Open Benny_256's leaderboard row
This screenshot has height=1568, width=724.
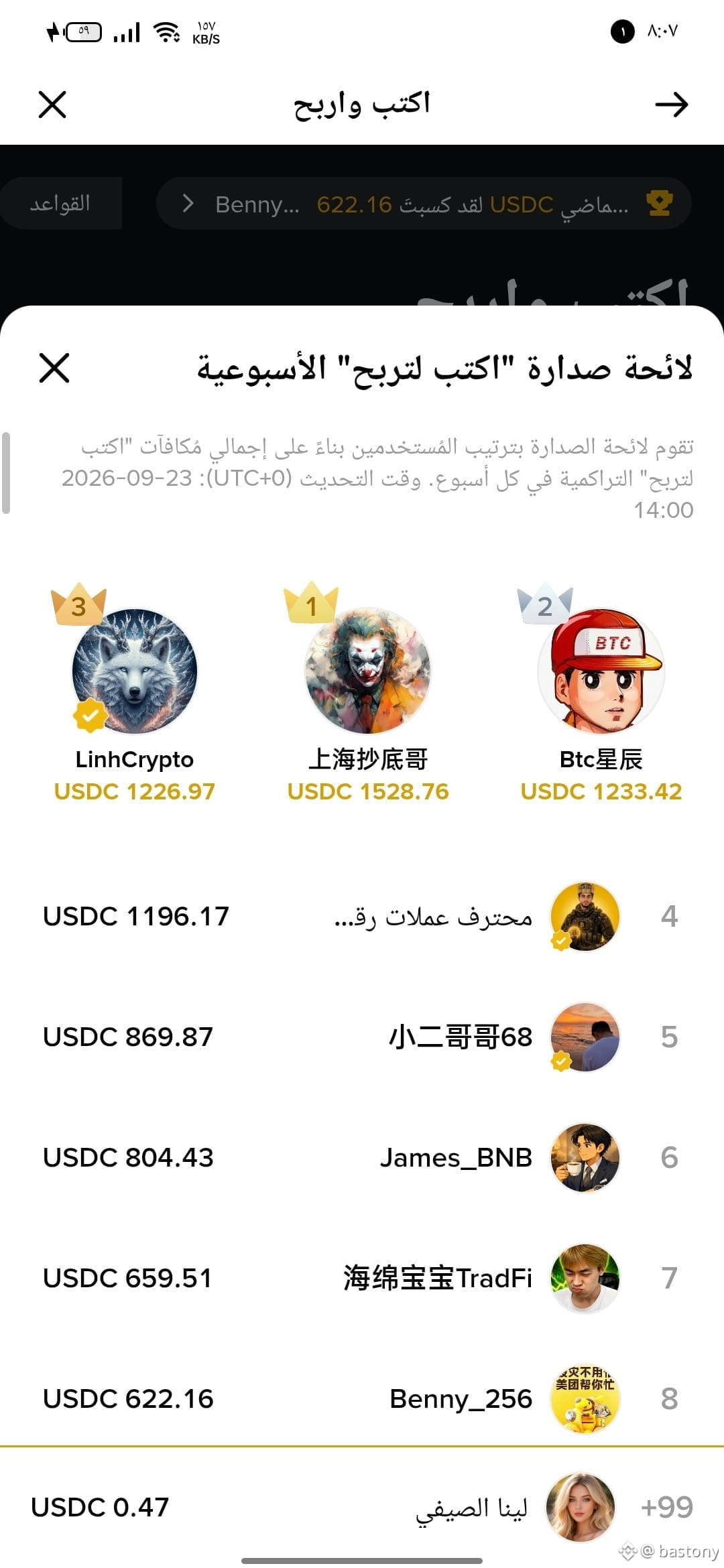(362, 1398)
